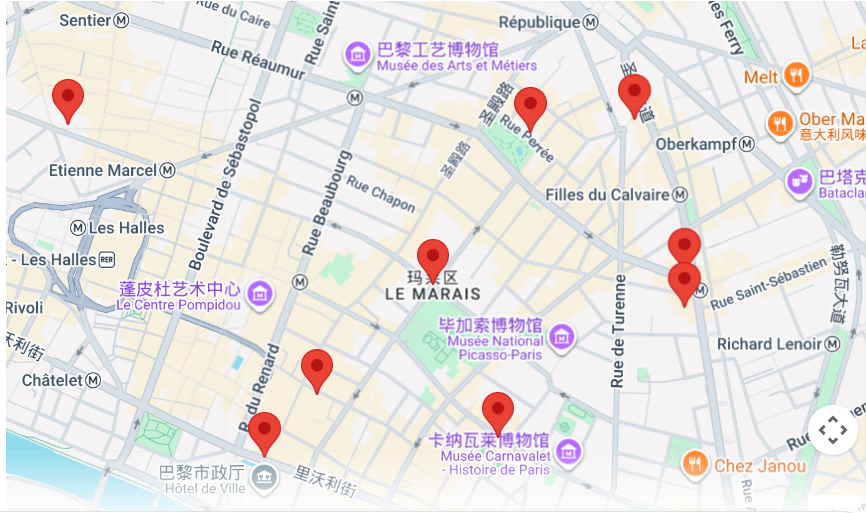Tap the red pin above Musée Carnavalet
This screenshot has height=513, width=866.
click(x=498, y=410)
